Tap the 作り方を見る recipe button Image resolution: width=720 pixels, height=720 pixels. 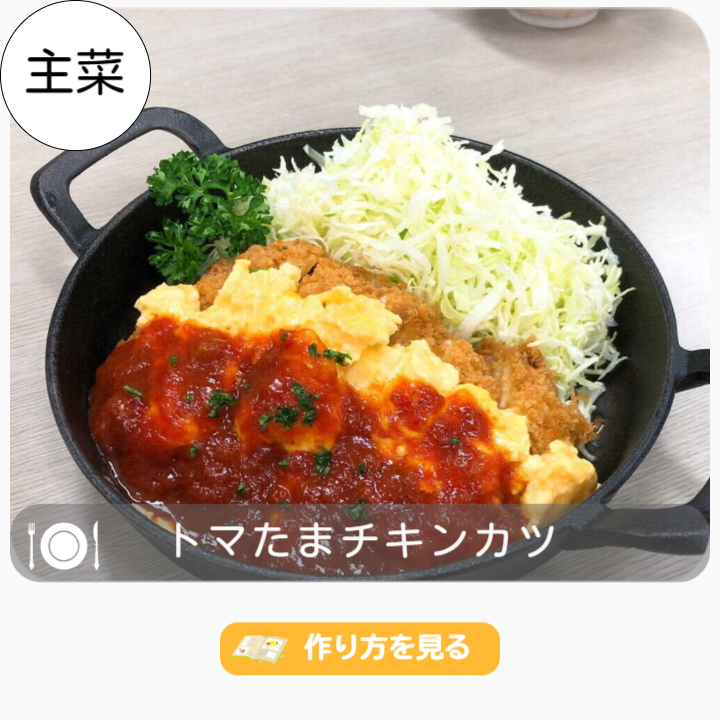point(360,648)
